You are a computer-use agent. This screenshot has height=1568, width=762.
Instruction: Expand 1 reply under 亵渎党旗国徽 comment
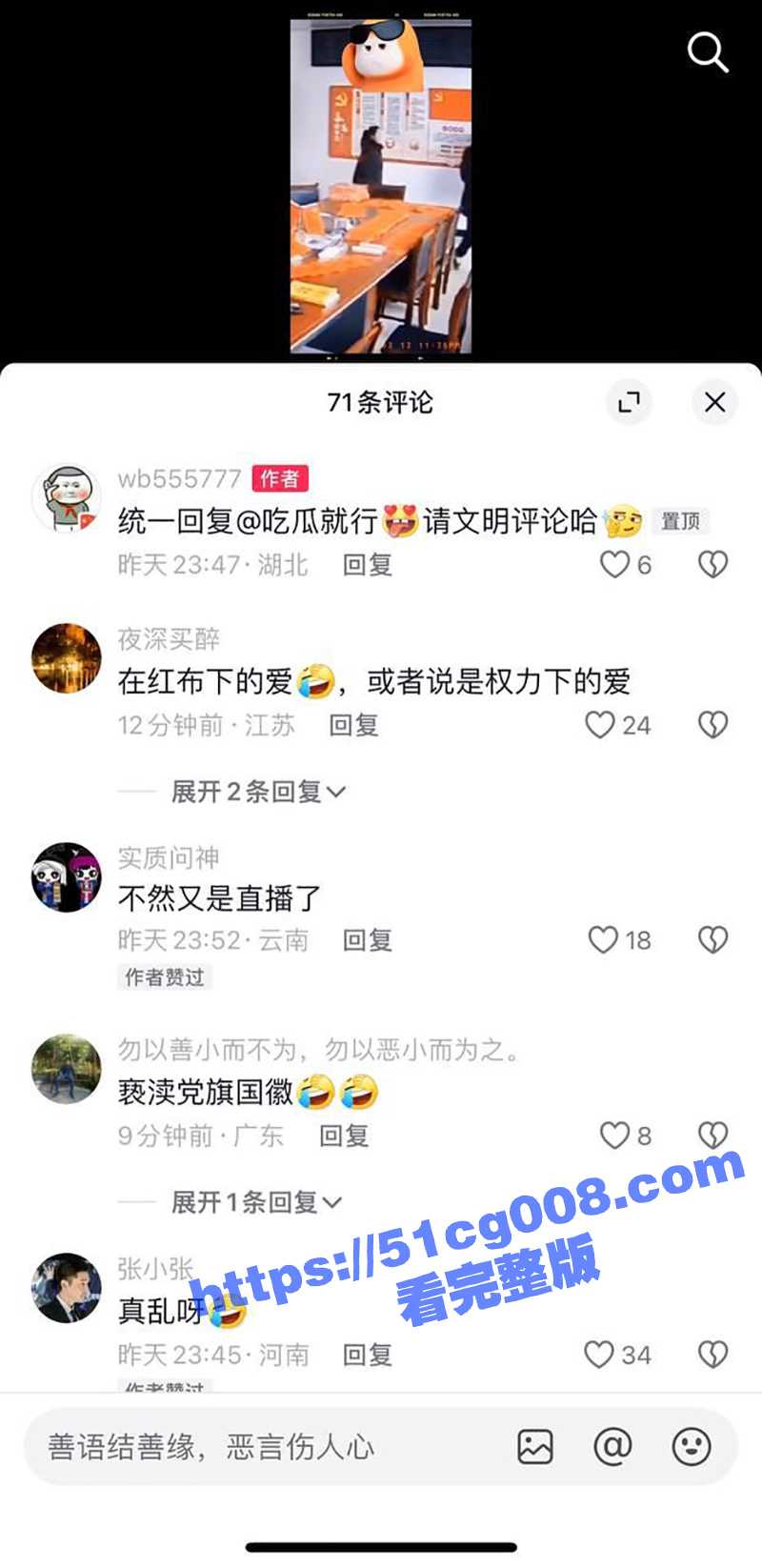pos(255,1202)
